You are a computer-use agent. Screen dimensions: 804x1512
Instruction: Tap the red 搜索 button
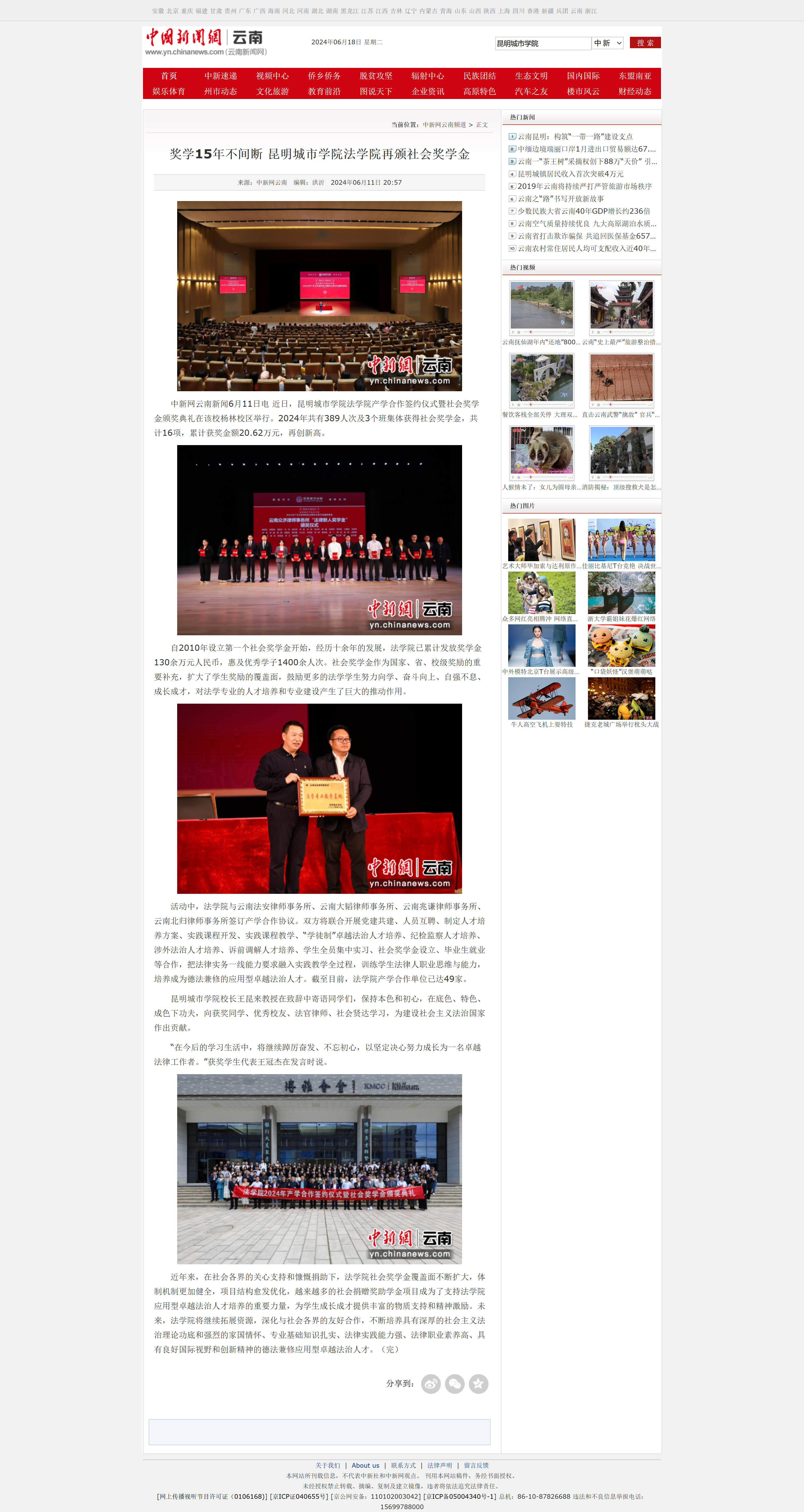click(x=644, y=43)
